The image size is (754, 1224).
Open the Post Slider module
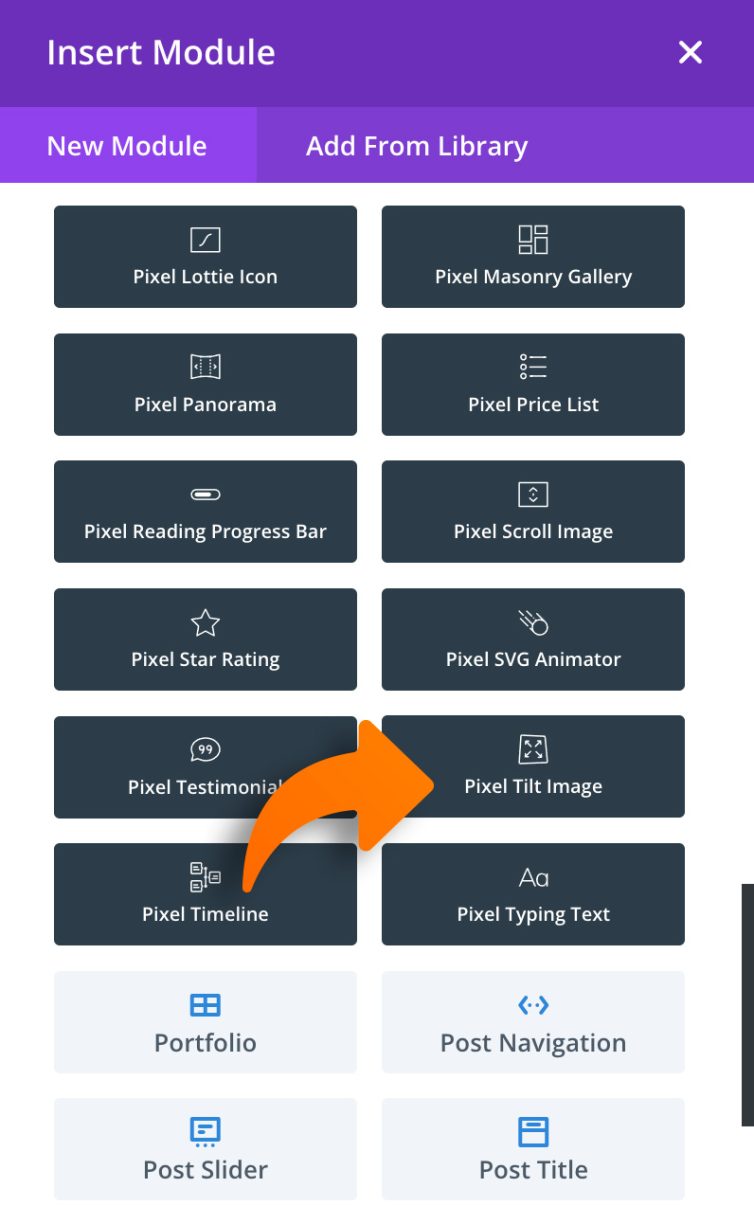click(205, 1149)
